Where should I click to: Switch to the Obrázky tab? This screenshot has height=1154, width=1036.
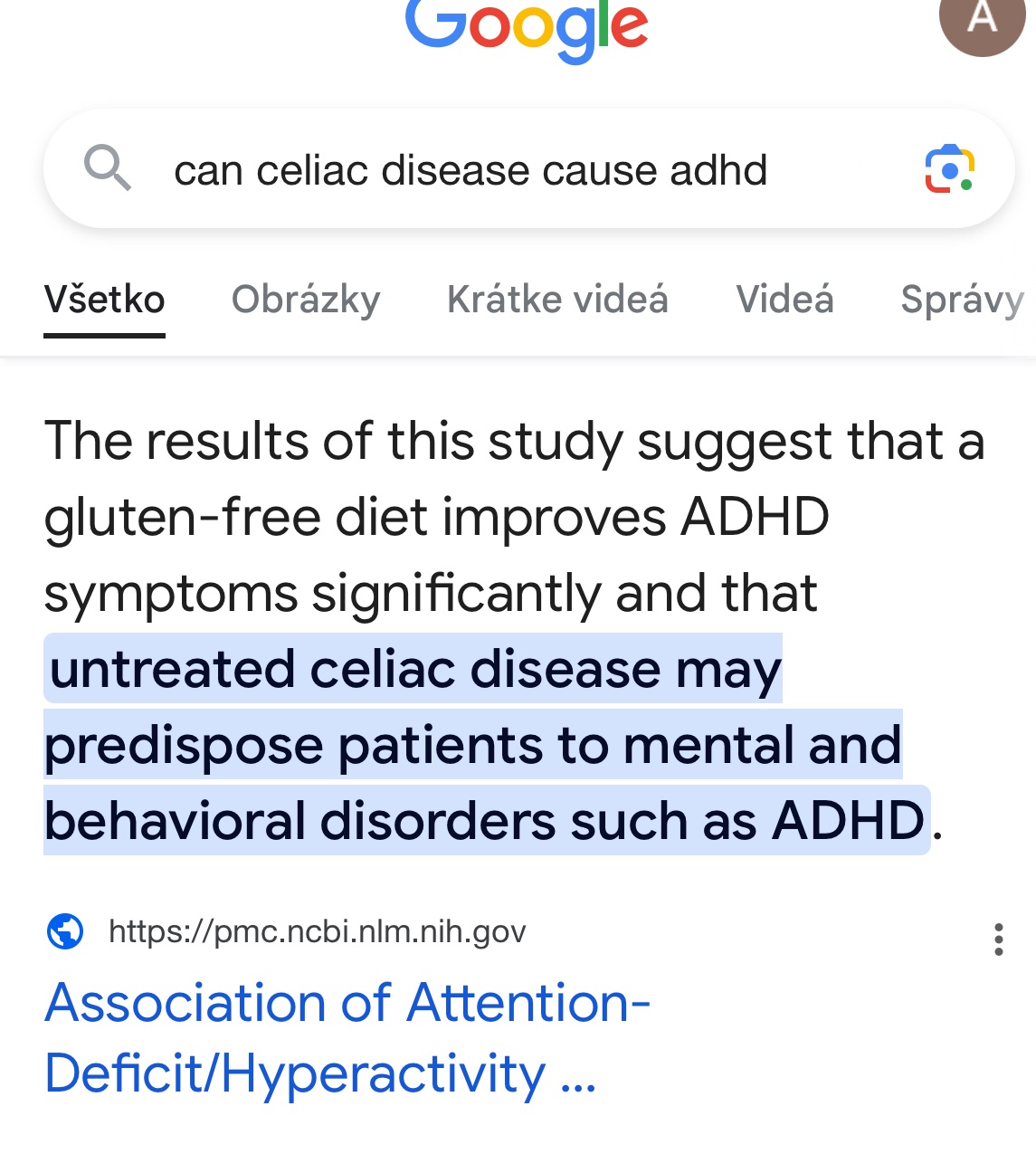tap(306, 300)
